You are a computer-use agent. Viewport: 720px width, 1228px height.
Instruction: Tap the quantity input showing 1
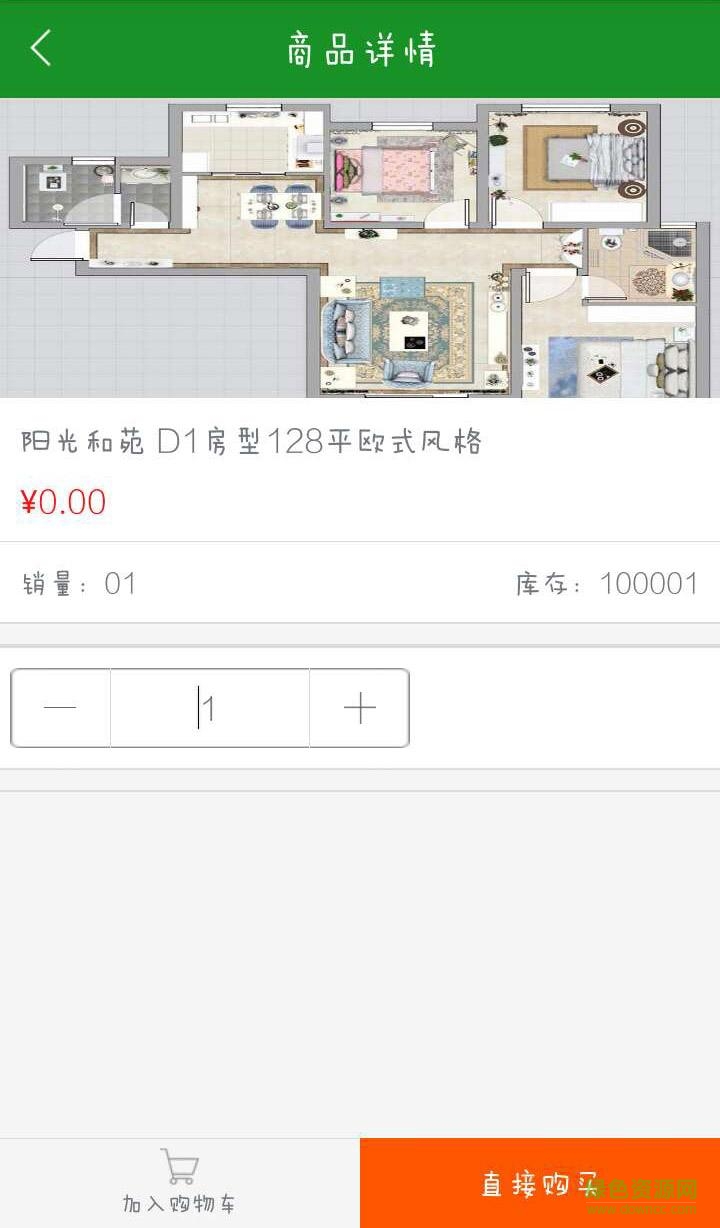[209, 707]
